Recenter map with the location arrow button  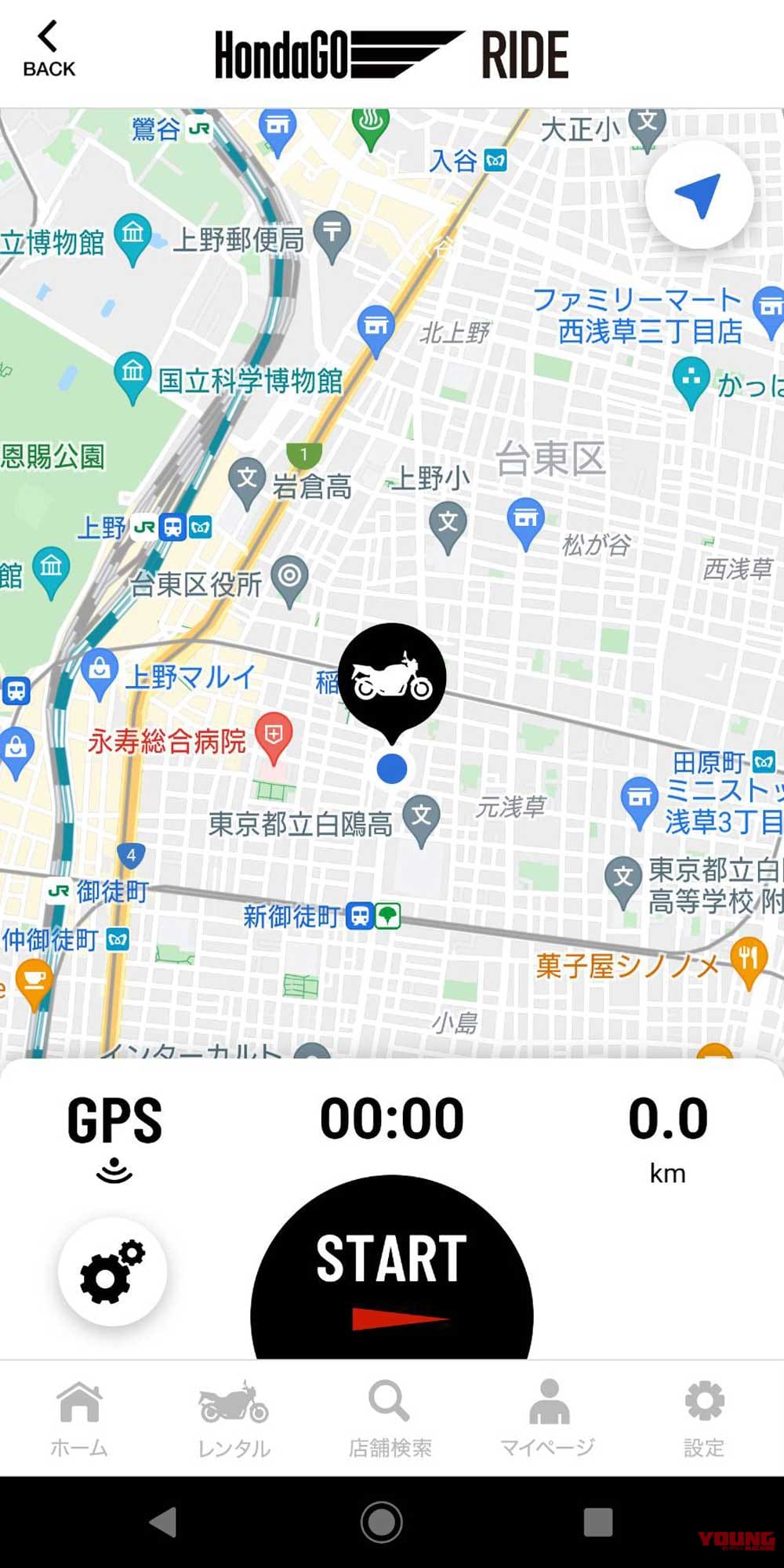699,195
